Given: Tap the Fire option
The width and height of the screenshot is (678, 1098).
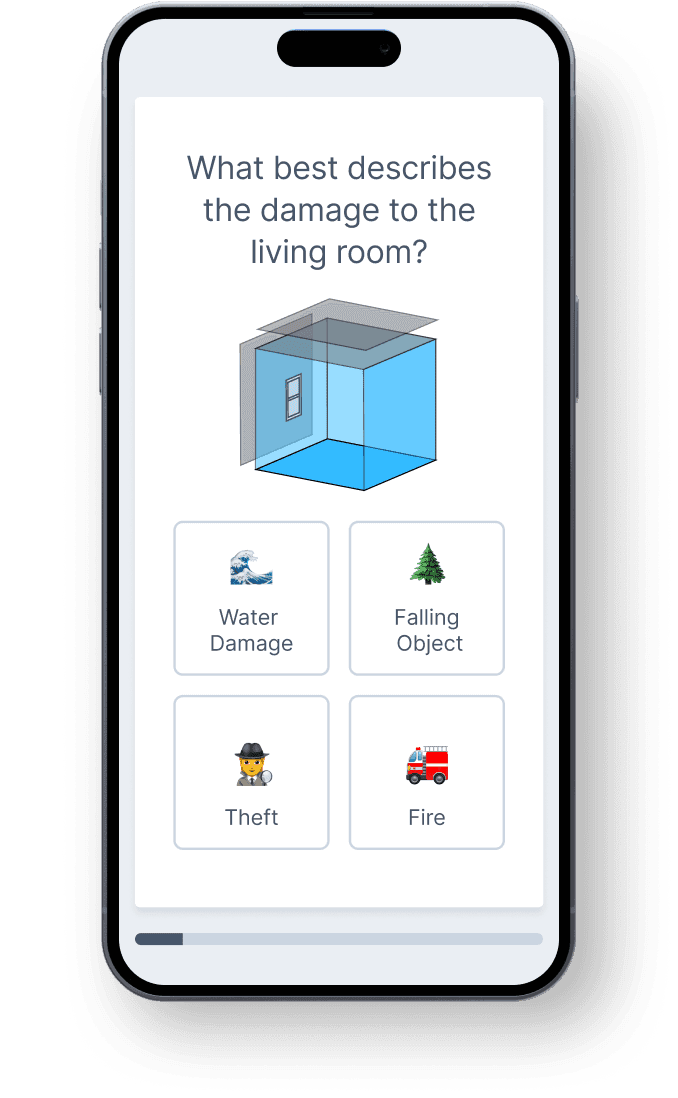Looking at the screenshot, I should pos(427,772).
